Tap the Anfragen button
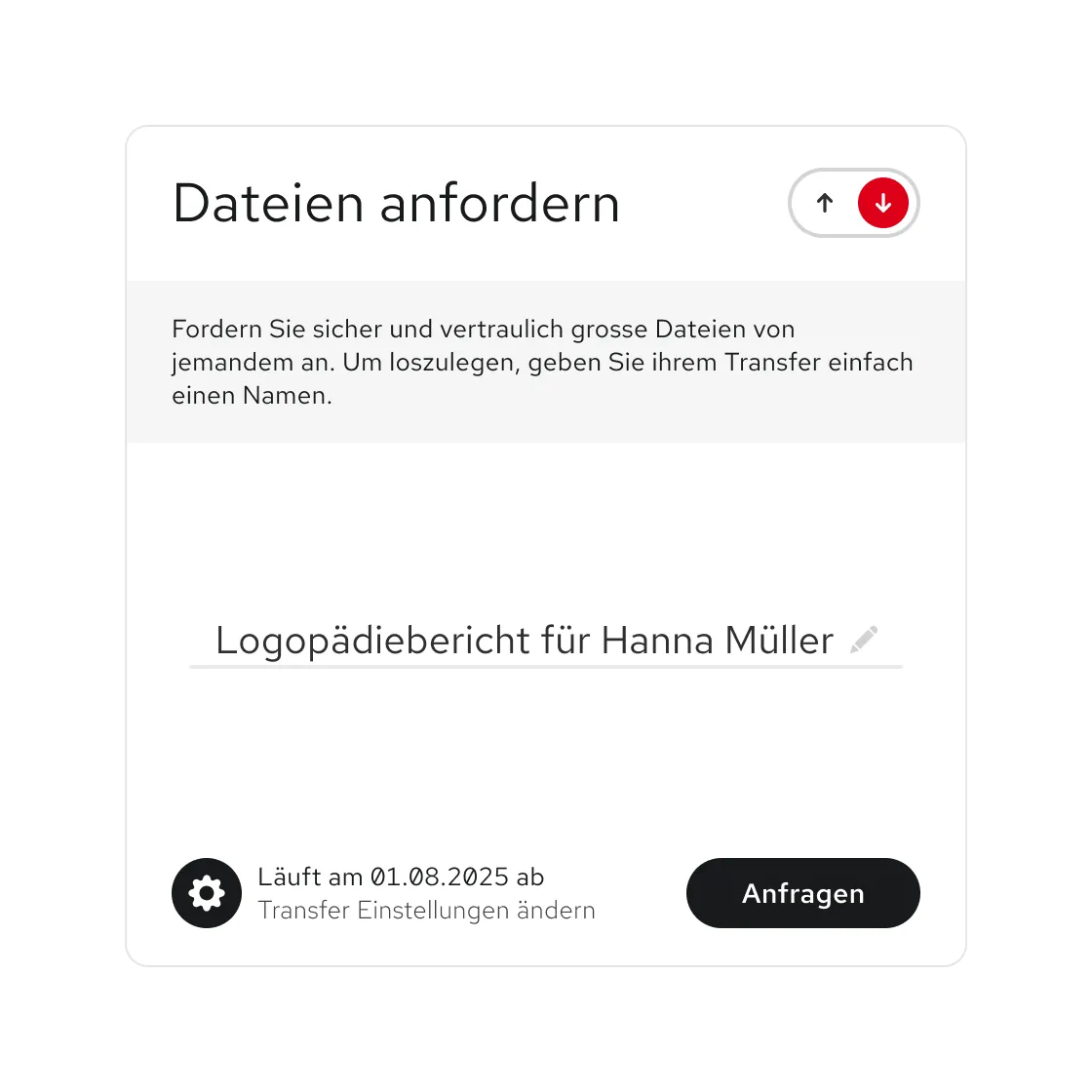The image size is (1092, 1092). [802, 893]
